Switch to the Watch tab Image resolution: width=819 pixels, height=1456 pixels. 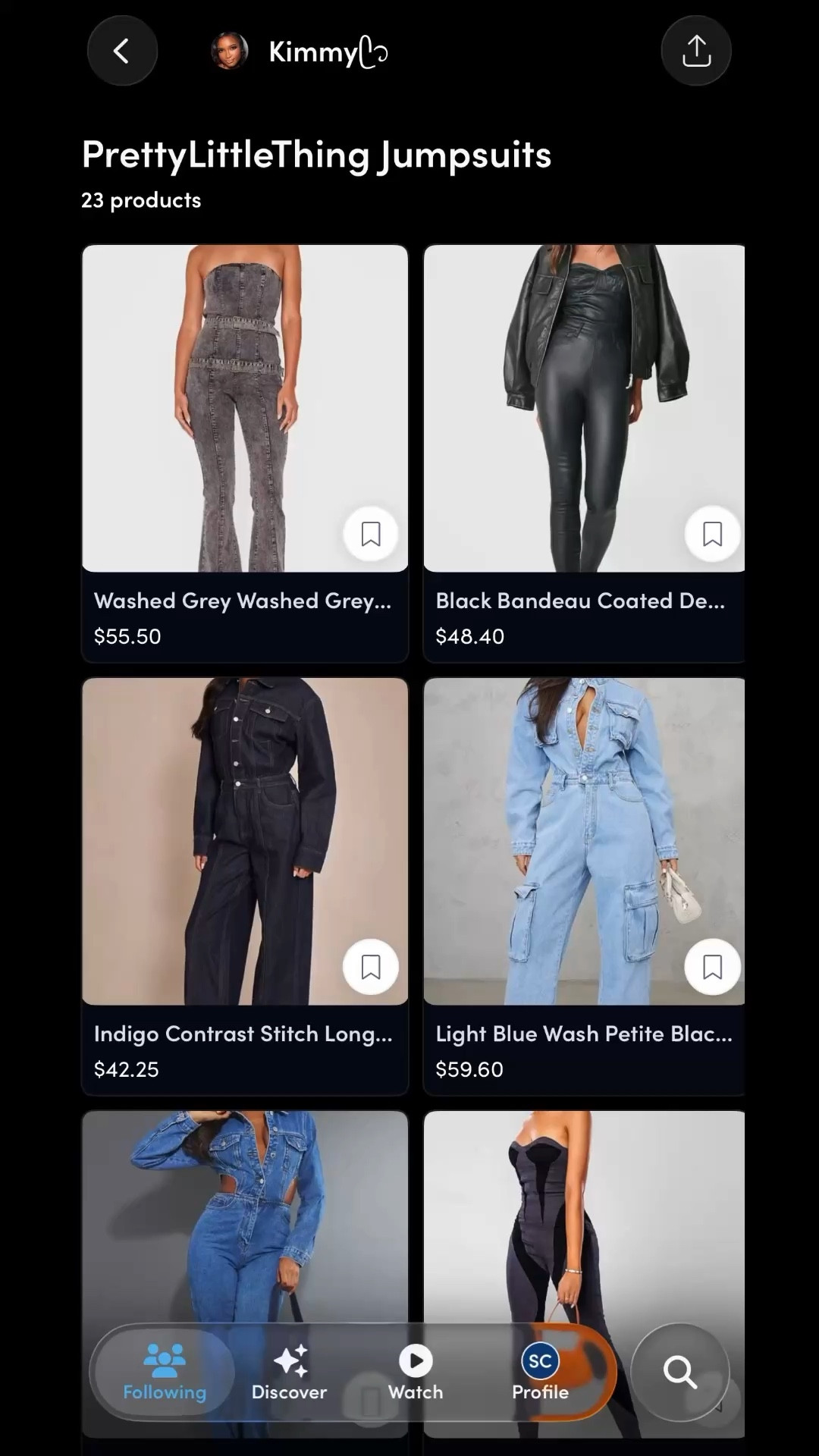pyautogui.click(x=415, y=1375)
